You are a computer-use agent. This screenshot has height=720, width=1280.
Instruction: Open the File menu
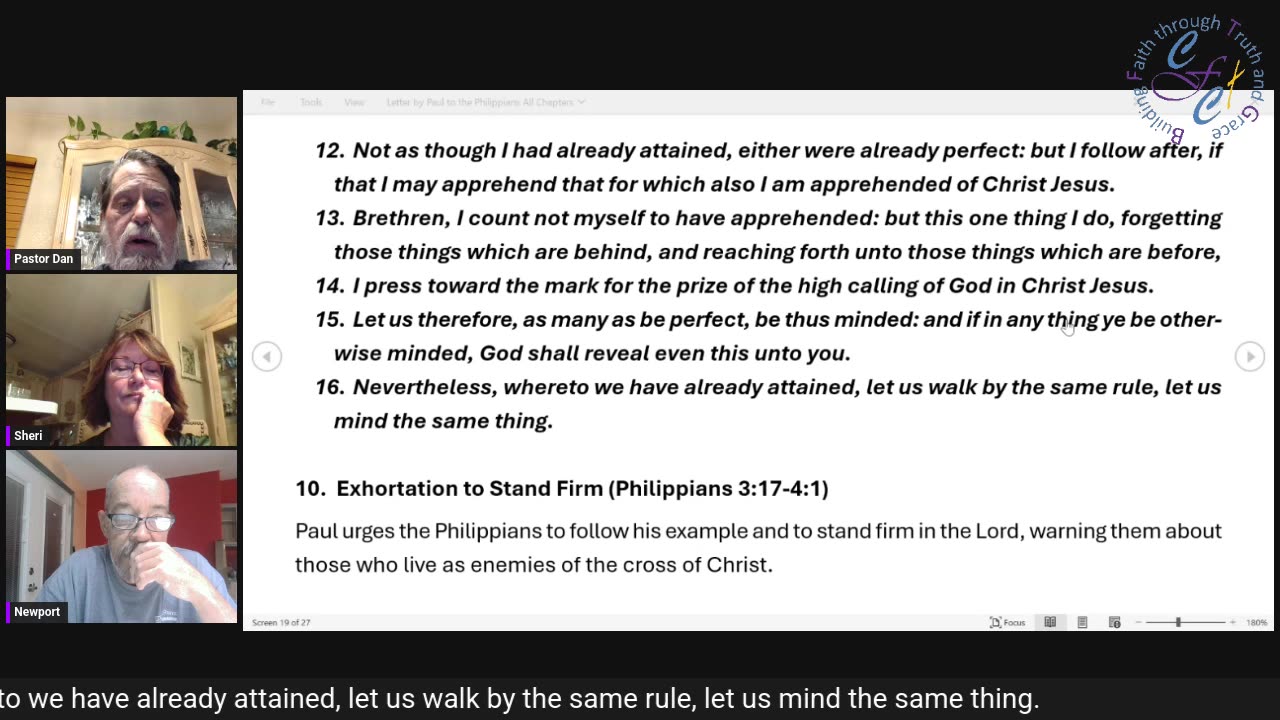[268, 102]
